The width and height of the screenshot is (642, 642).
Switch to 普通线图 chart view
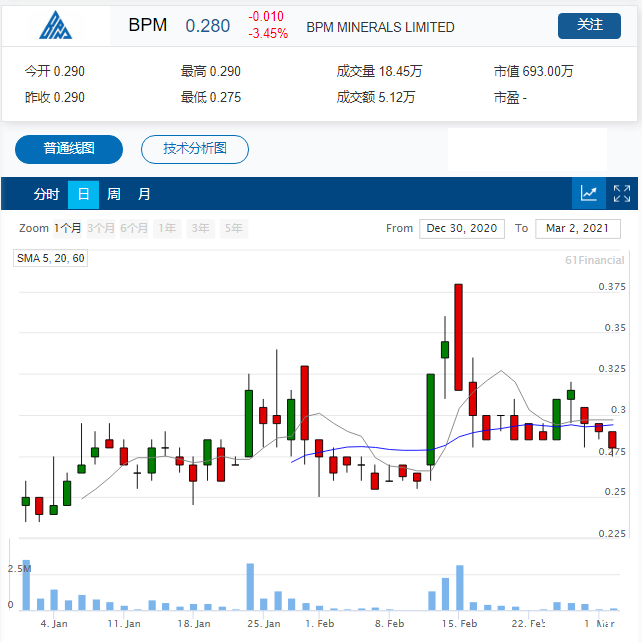click(69, 149)
